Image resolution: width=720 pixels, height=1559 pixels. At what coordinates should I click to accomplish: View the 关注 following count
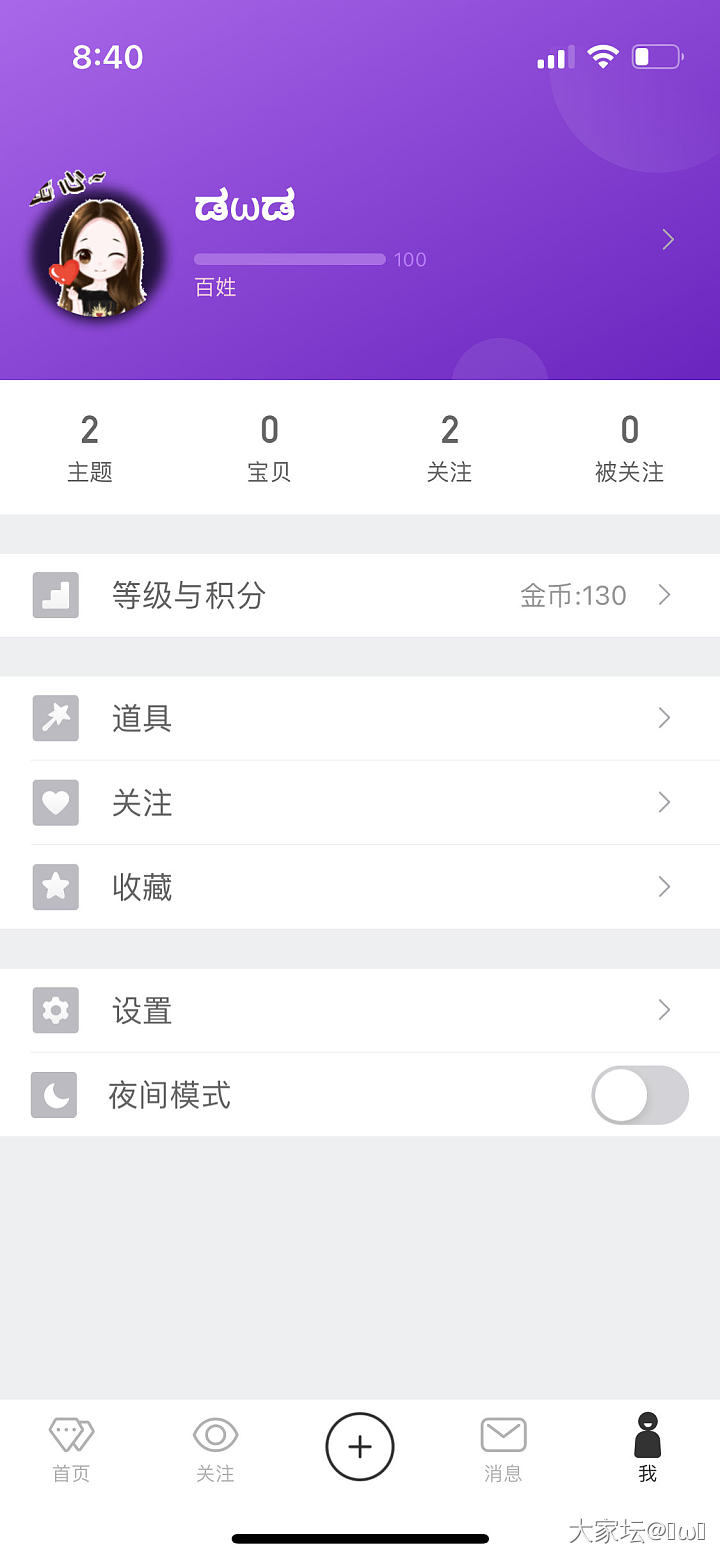click(449, 448)
